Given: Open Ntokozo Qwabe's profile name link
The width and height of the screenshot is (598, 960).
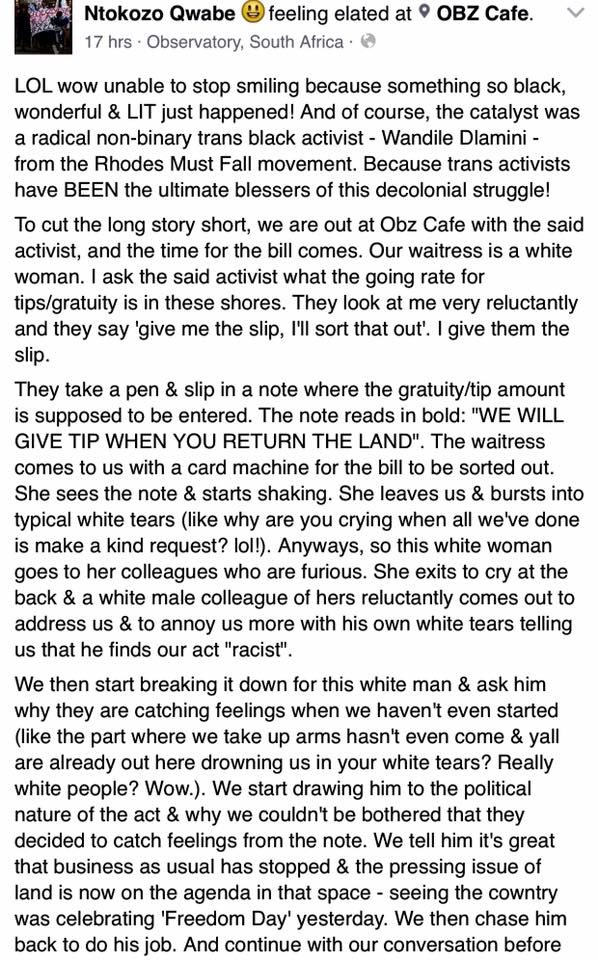Looking at the screenshot, I should (x=160, y=13).
